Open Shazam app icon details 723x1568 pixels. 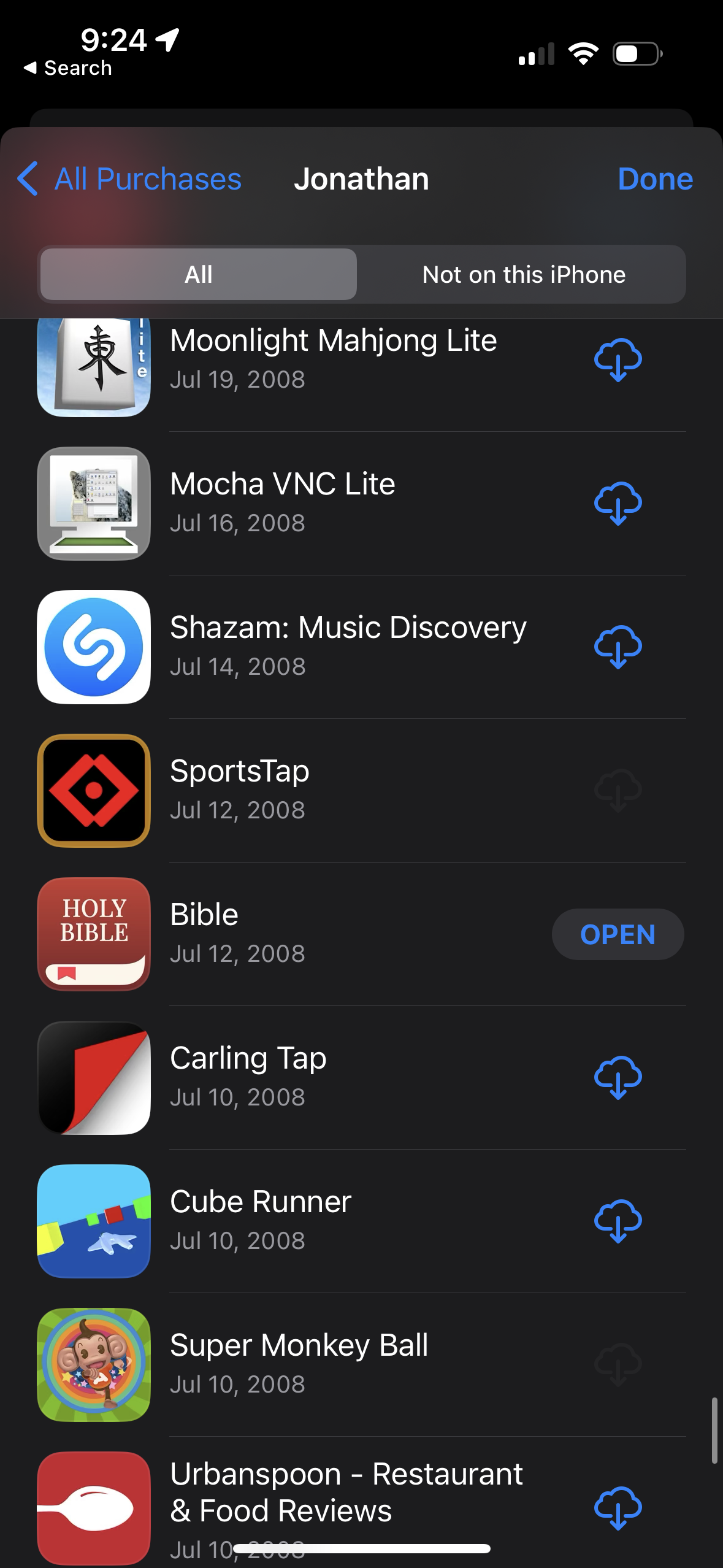pos(94,647)
